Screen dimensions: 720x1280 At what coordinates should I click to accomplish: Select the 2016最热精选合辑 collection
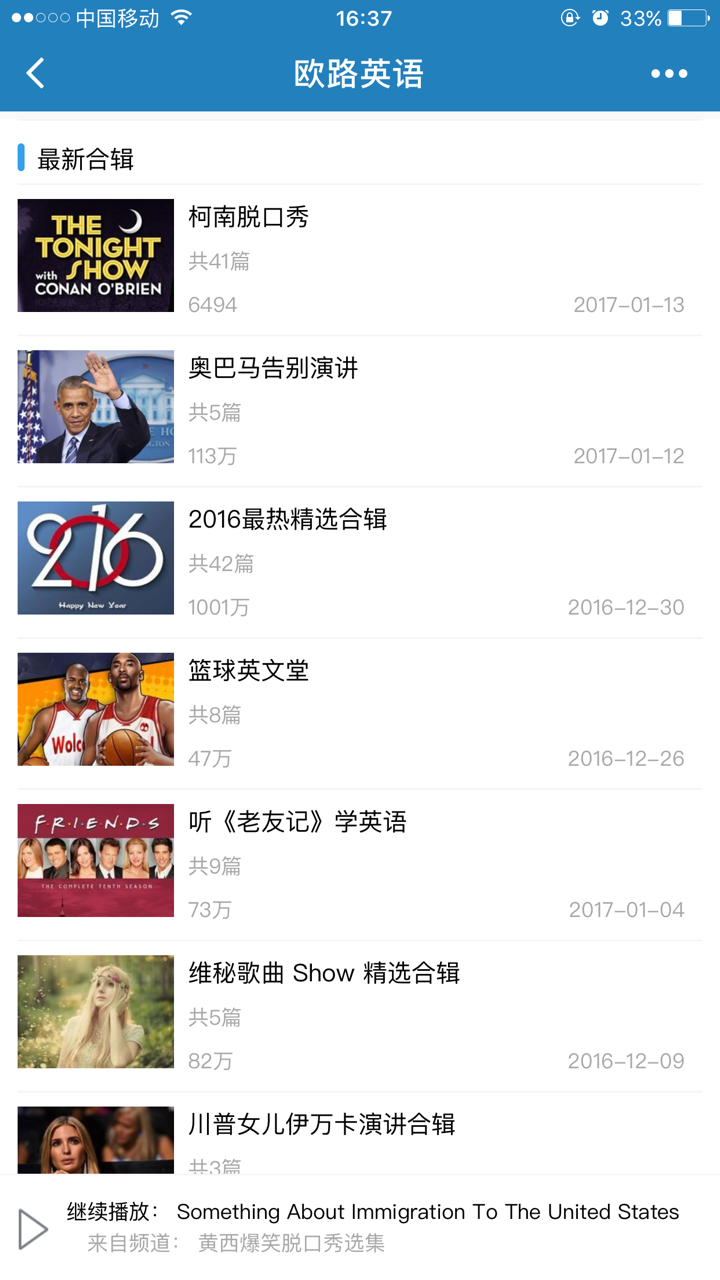pyautogui.click(x=360, y=562)
